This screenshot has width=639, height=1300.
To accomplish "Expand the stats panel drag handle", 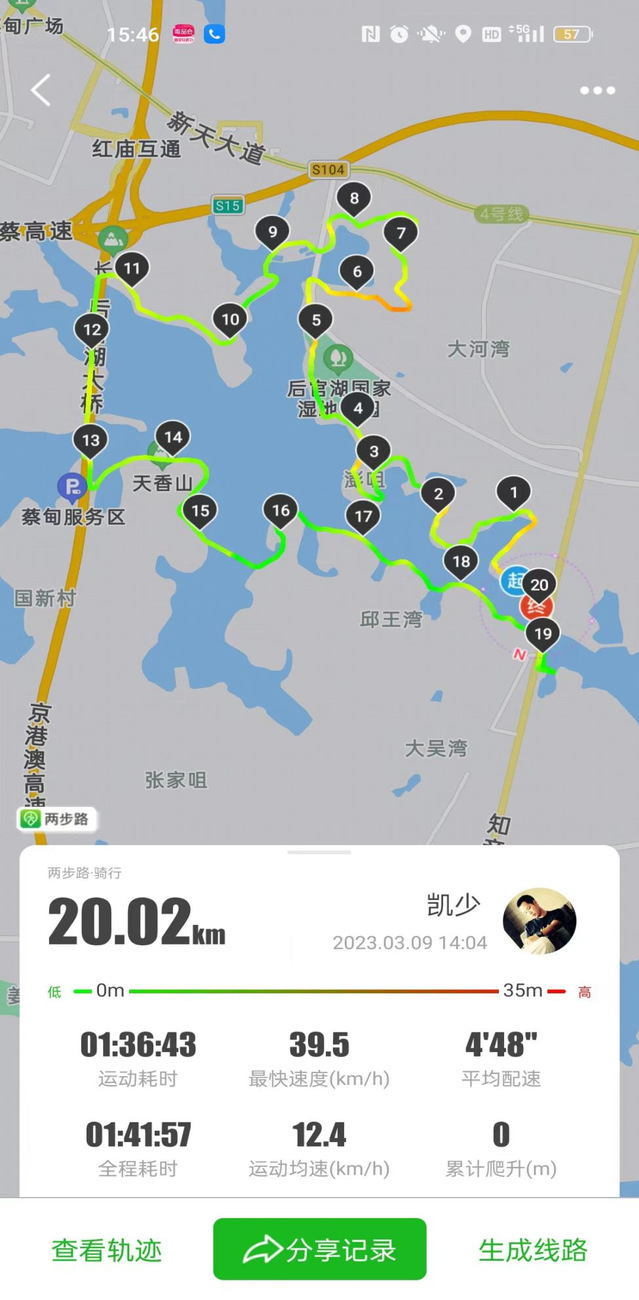I will [319, 852].
